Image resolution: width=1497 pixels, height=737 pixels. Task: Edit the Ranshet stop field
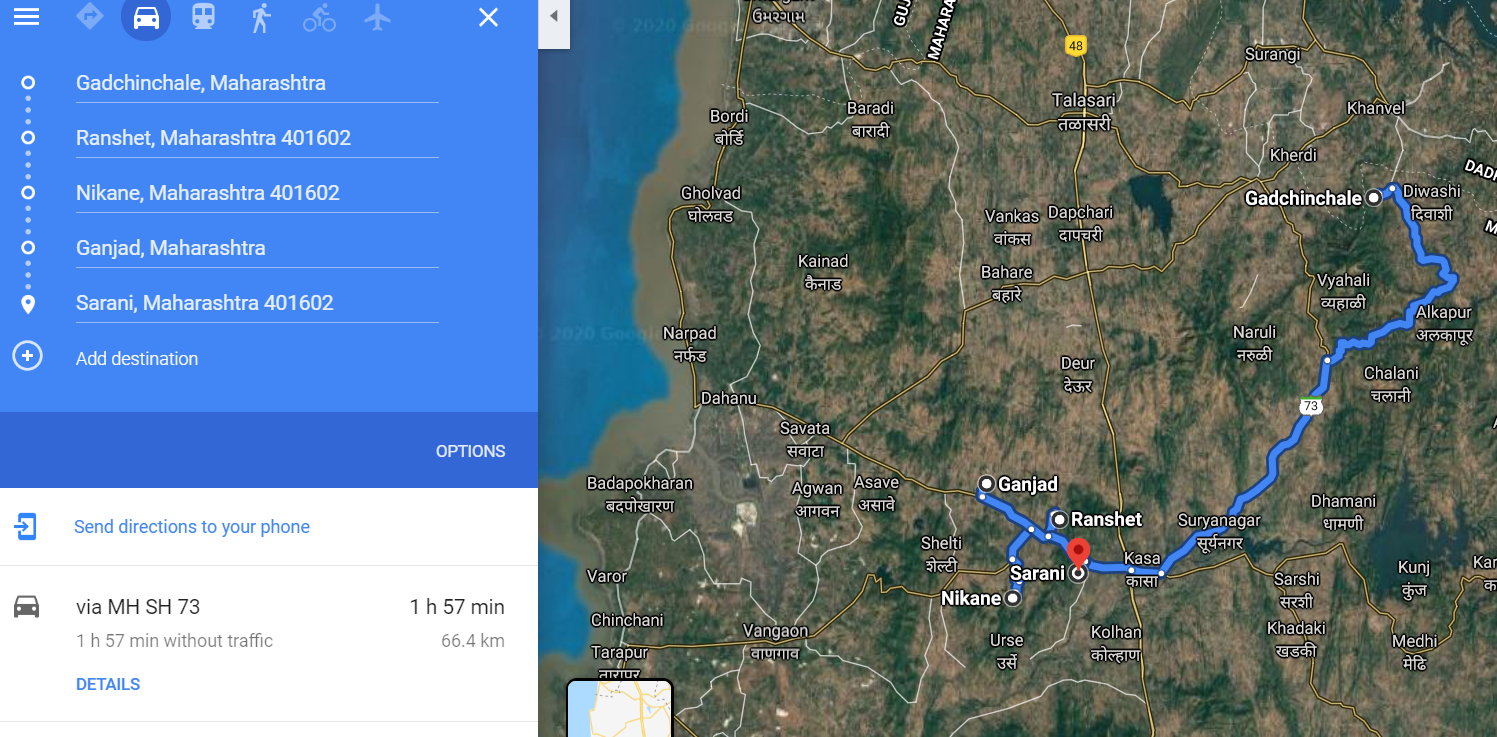(x=256, y=138)
